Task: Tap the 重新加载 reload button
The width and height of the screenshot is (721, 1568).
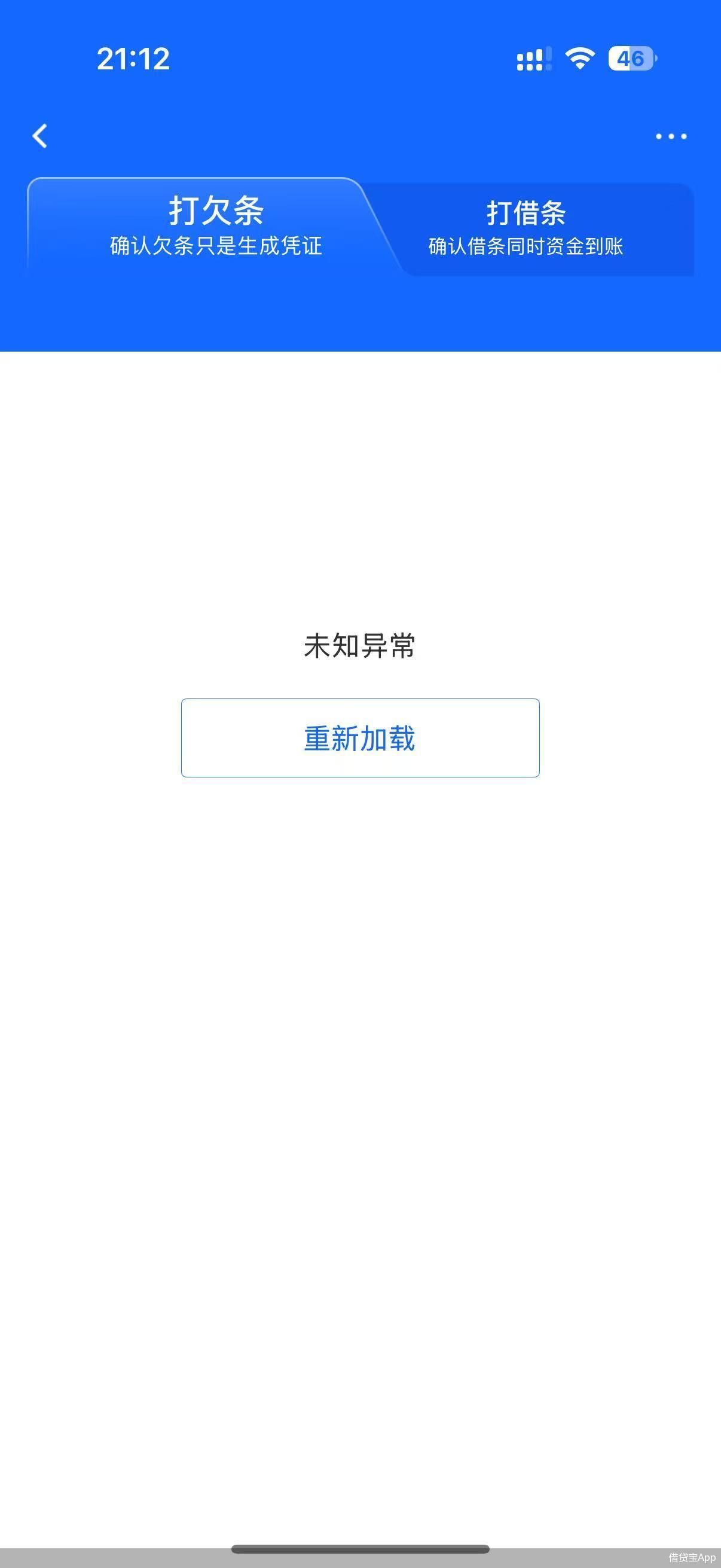Action: click(x=360, y=739)
